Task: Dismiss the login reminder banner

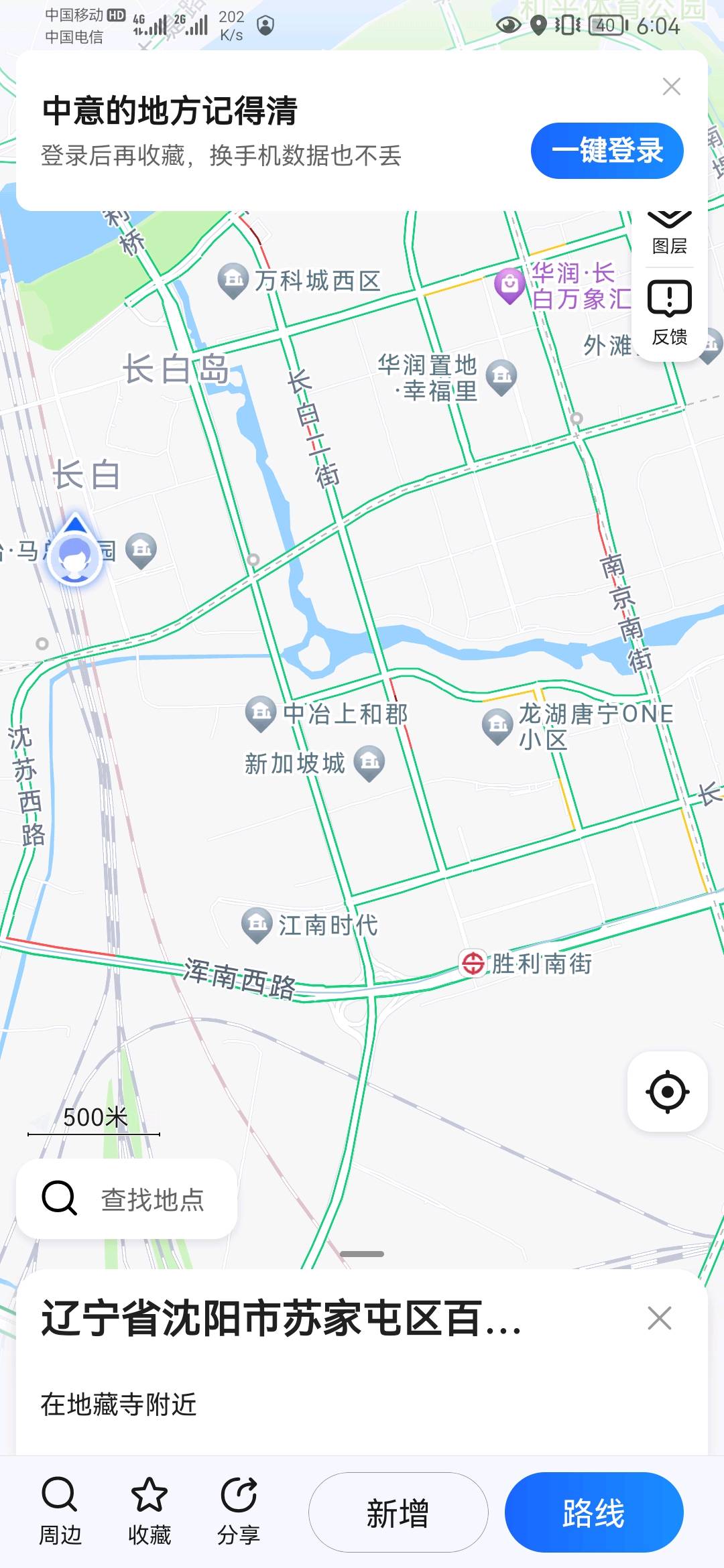Action: click(x=671, y=86)
